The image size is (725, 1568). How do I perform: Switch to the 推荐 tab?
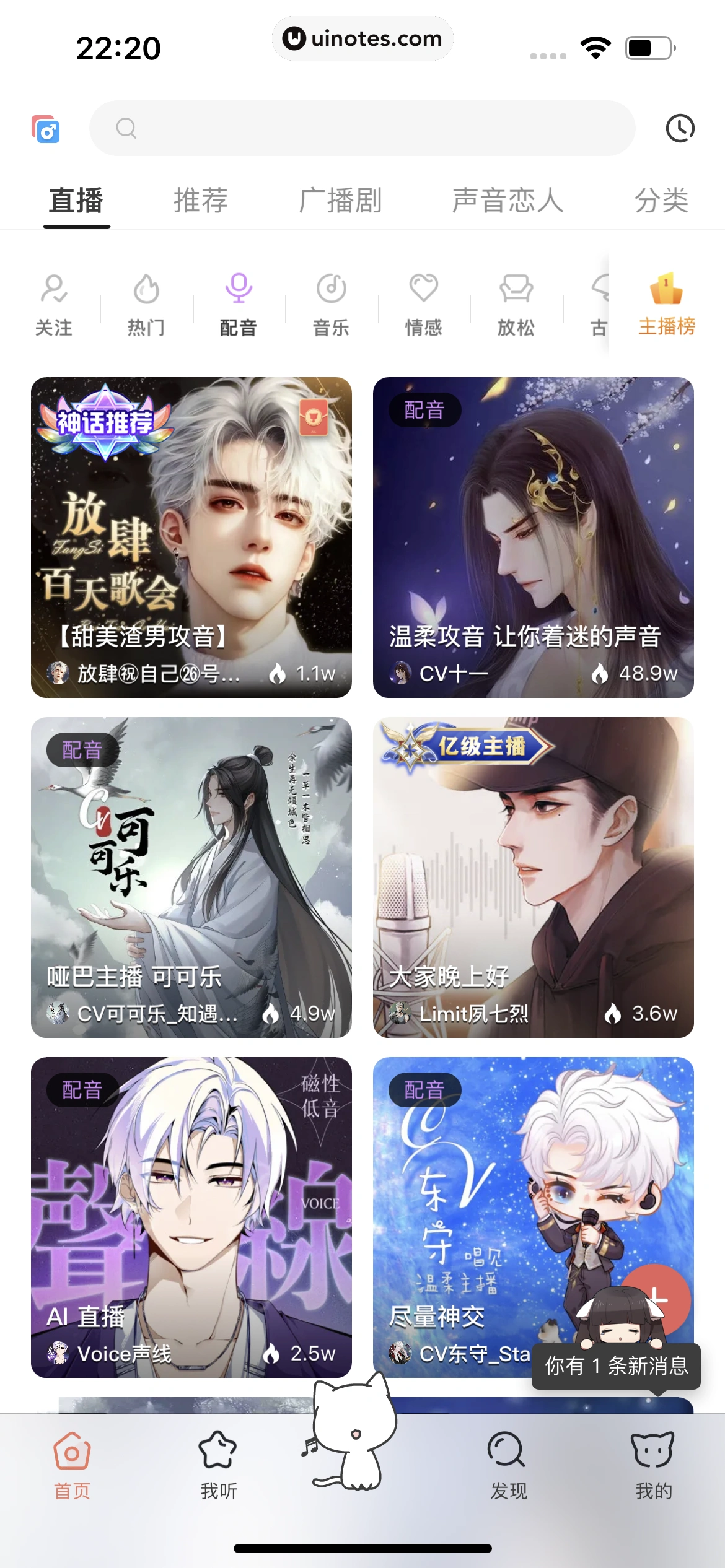point(200,201)
